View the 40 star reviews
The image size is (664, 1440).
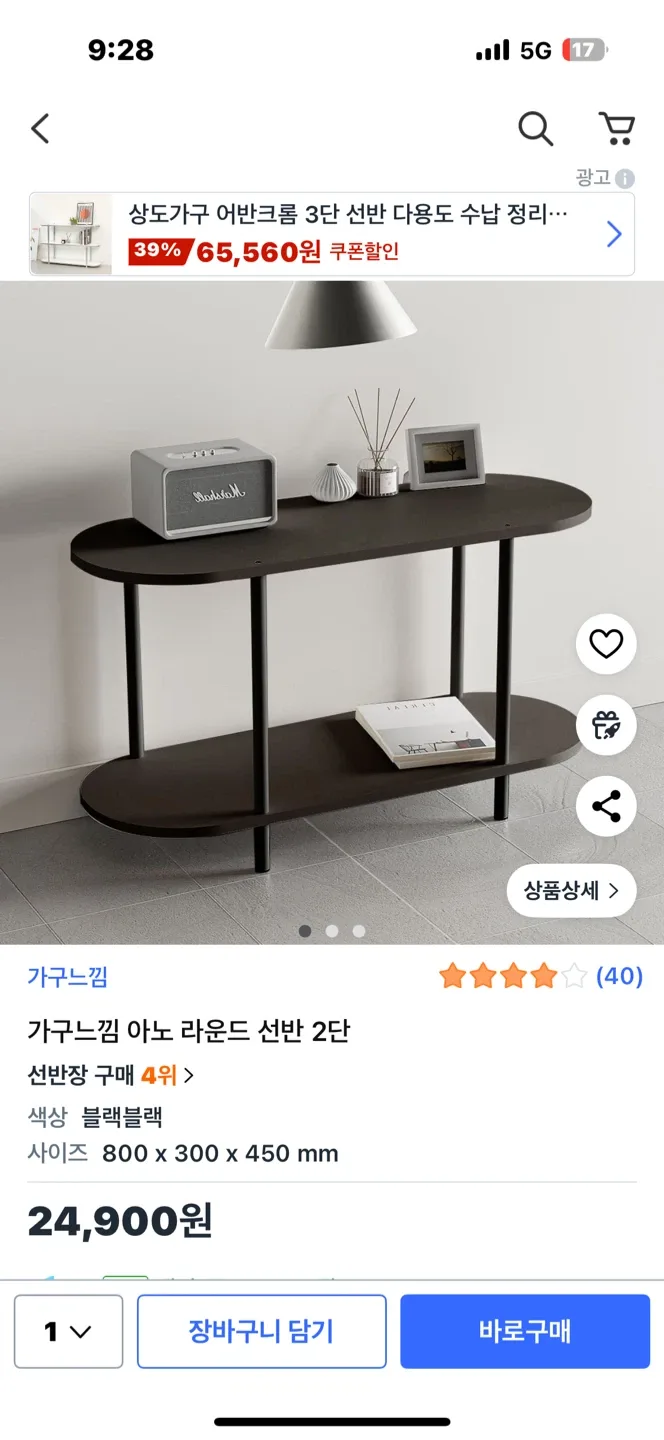540,976
